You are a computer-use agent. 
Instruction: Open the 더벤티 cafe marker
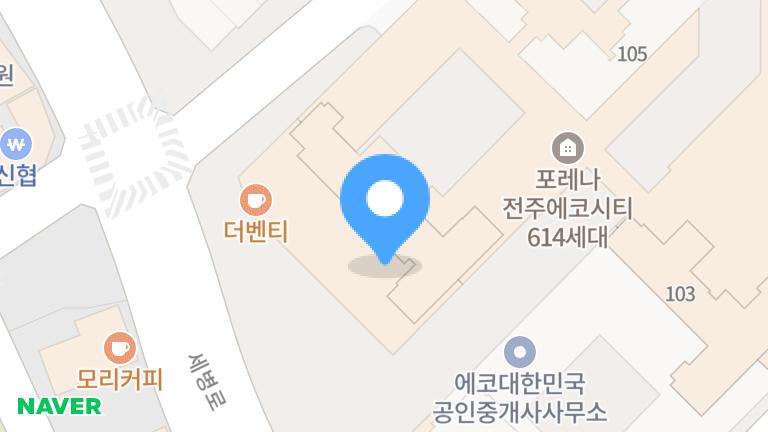click(256, 199)
